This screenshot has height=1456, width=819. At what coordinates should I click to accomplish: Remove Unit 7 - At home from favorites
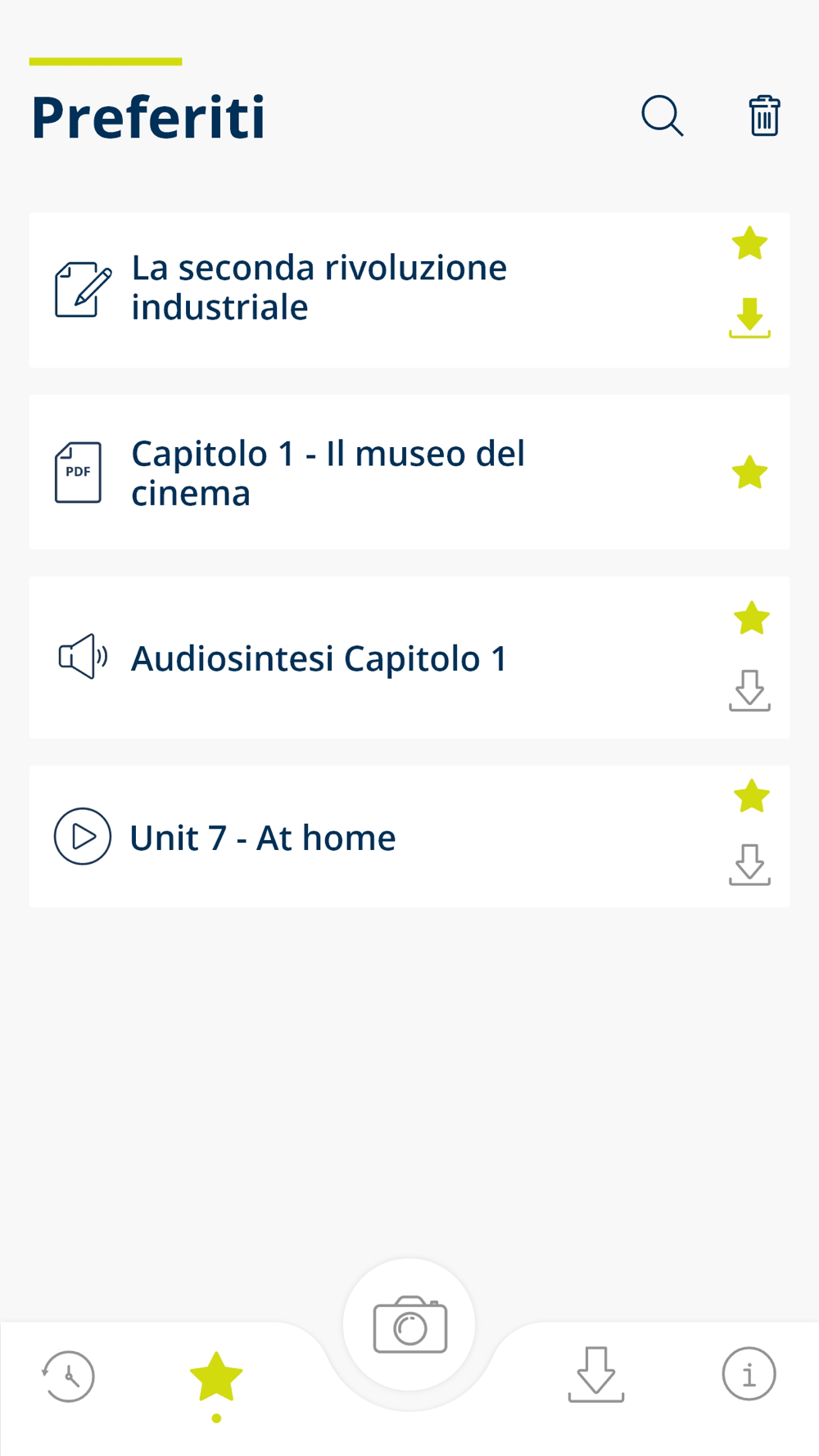pyautogui.click(x=751, y=796)
